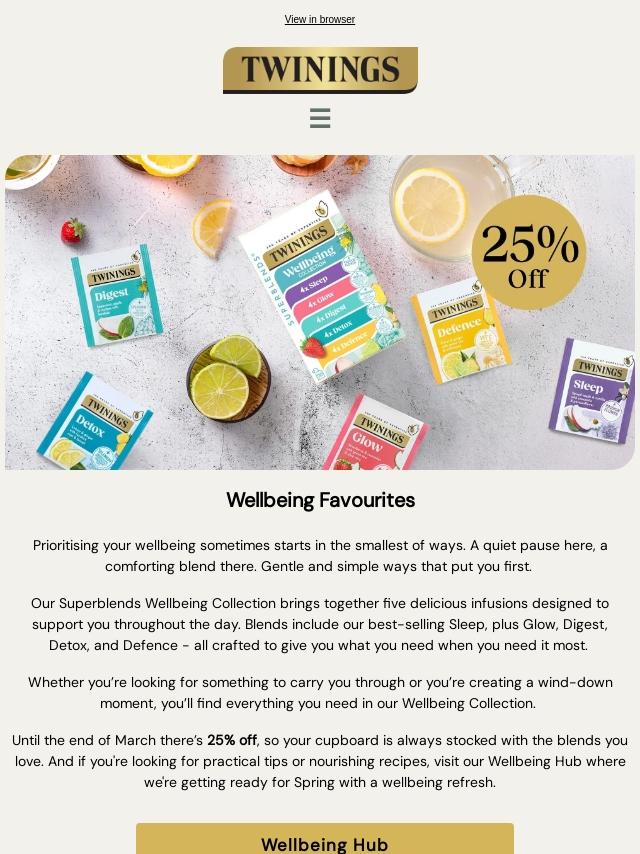Tap the Wellbeing Hub button
This screenshot has width=640, height=854.
click(325, 839)
